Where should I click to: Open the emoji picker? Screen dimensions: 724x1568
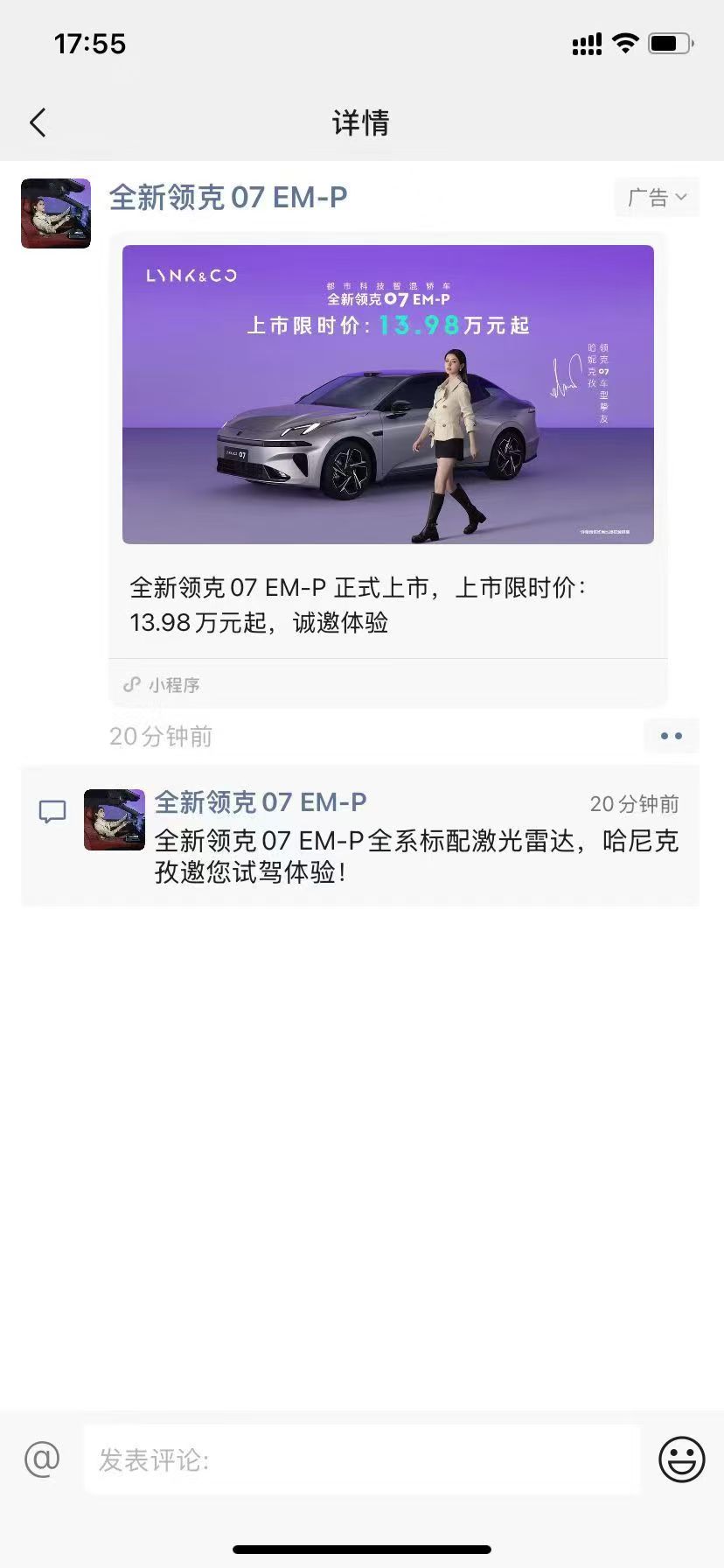[681, 1459]
